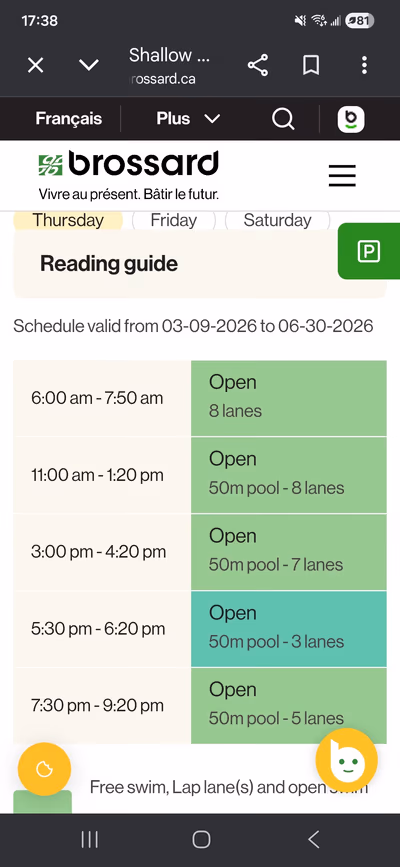
Task: Switch to the Saturday schedule
Action: pyautogui.click(x=277, y=220)
